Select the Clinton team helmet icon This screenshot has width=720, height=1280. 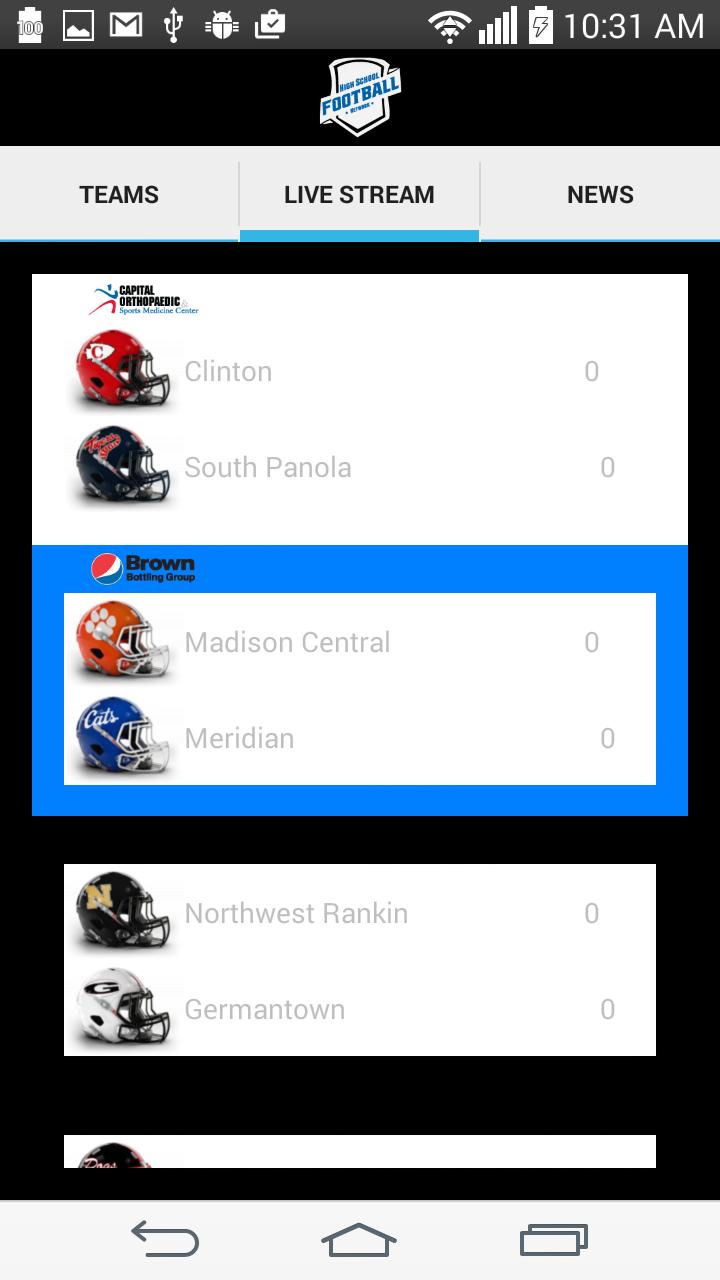click(x=122, y=370)
